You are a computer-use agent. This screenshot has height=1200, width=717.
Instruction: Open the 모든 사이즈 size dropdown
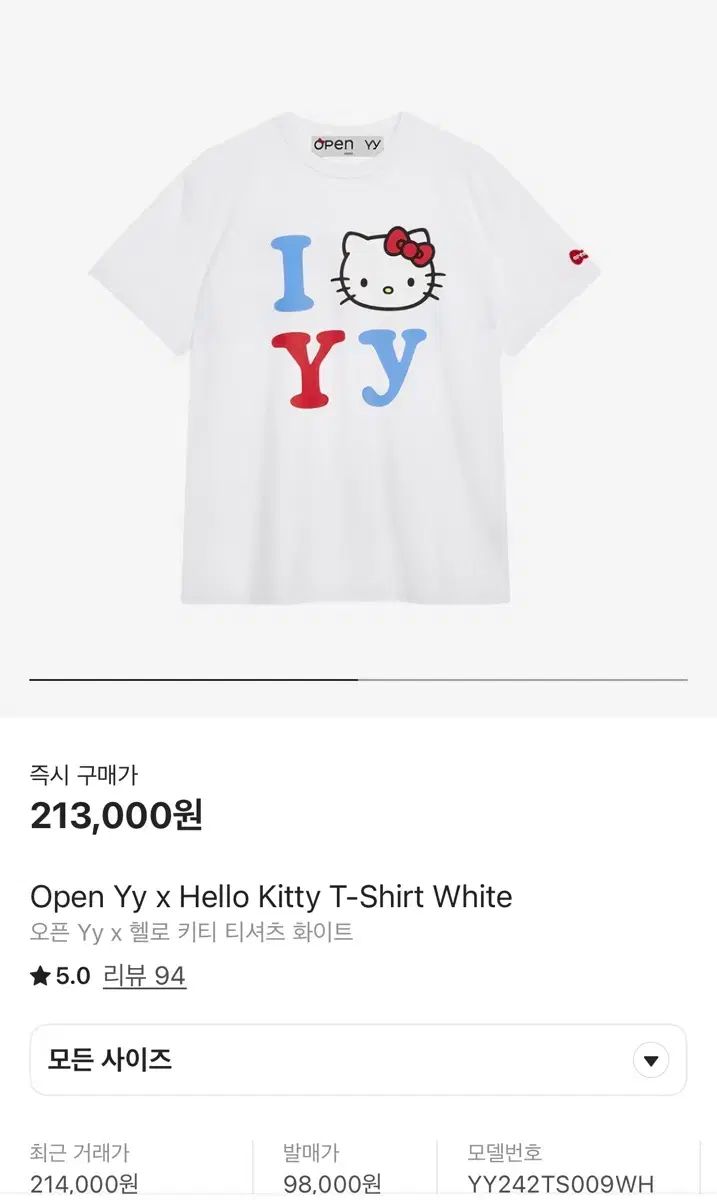(358, 1060)
